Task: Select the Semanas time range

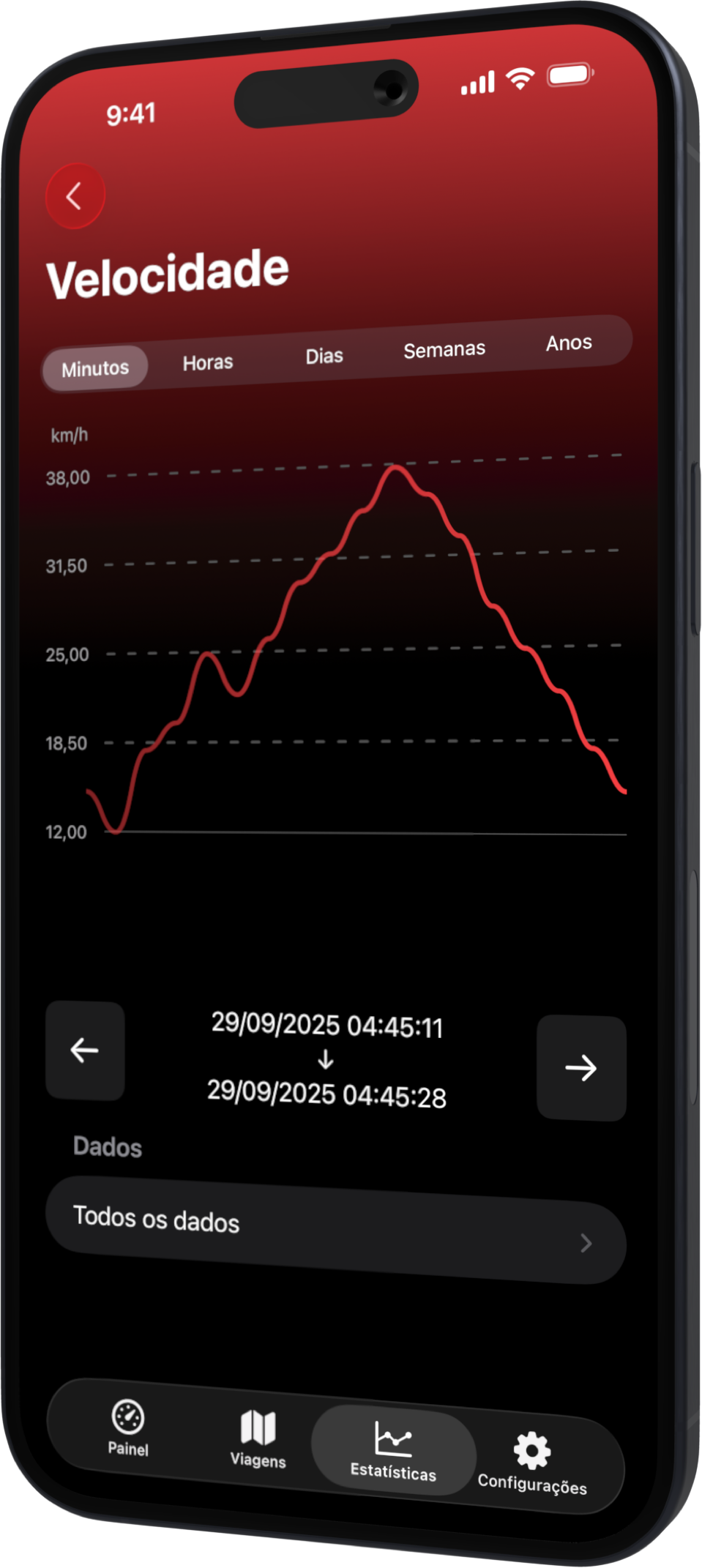Action: coord(444,348)
